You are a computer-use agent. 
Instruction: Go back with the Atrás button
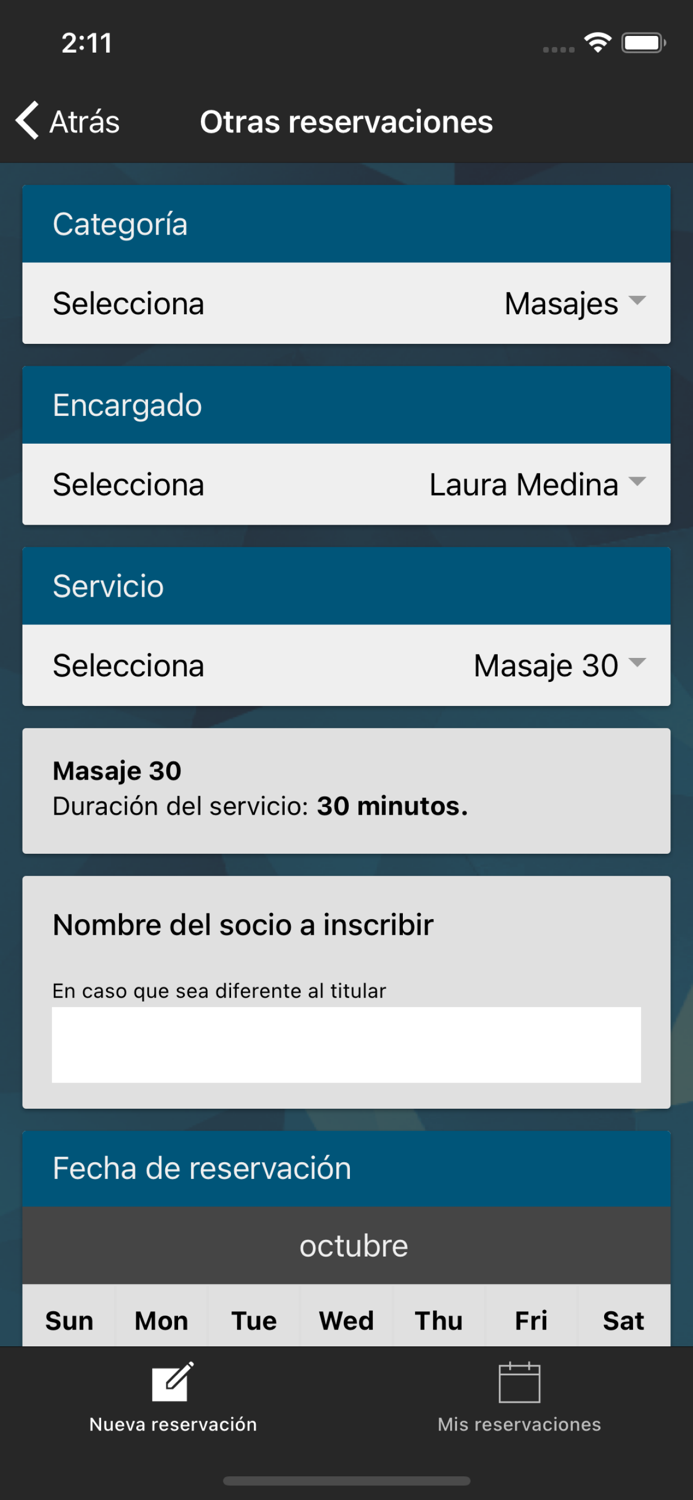pos(68,121)
